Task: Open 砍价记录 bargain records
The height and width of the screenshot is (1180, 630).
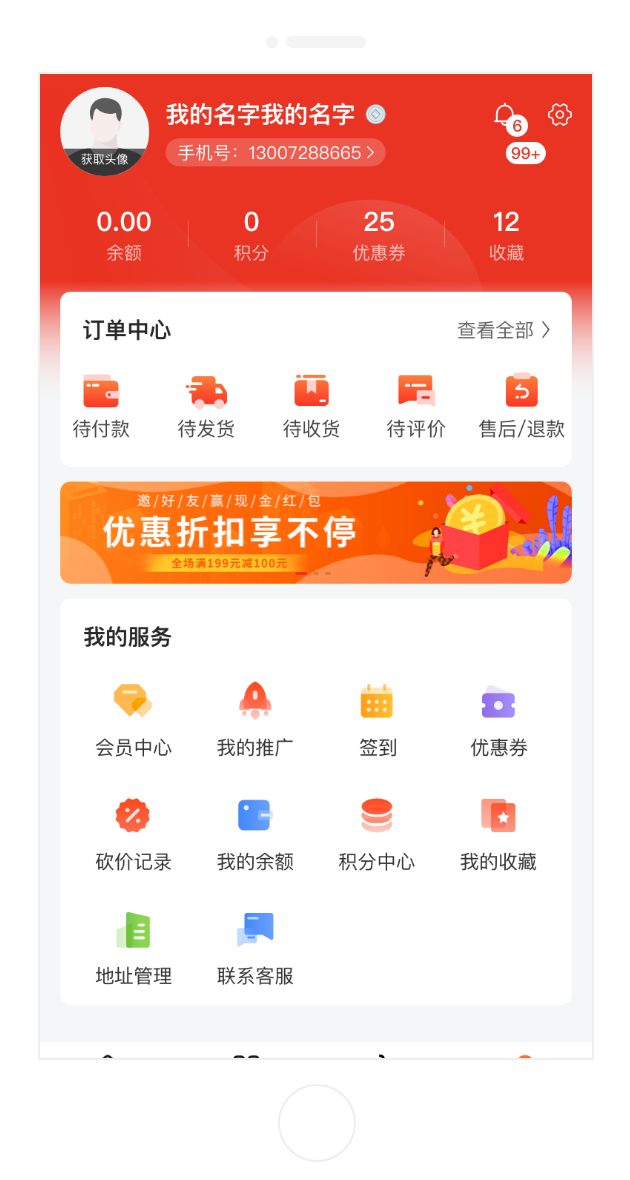Action: click(x=133, y=834)
